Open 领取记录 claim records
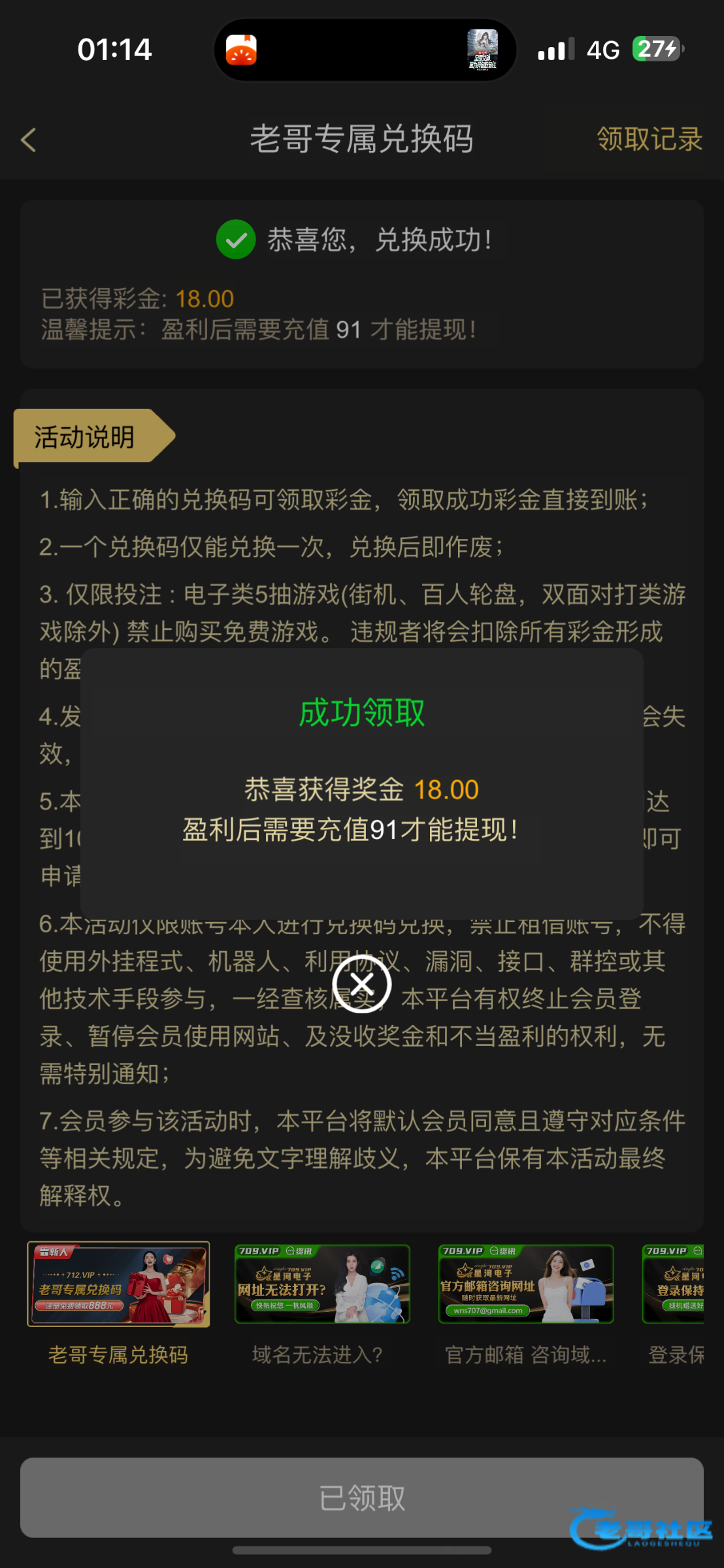Screen dimensions: 724x1568 point(649,139)
